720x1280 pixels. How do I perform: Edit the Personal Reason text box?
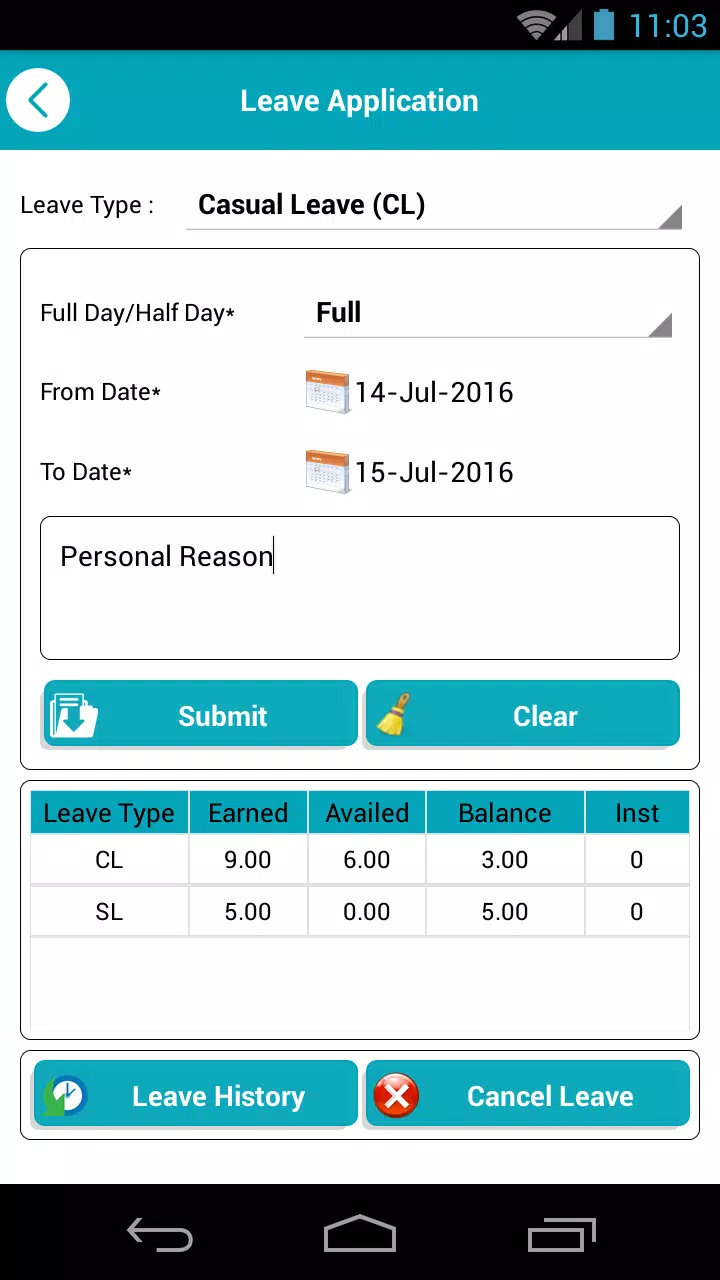360,588
